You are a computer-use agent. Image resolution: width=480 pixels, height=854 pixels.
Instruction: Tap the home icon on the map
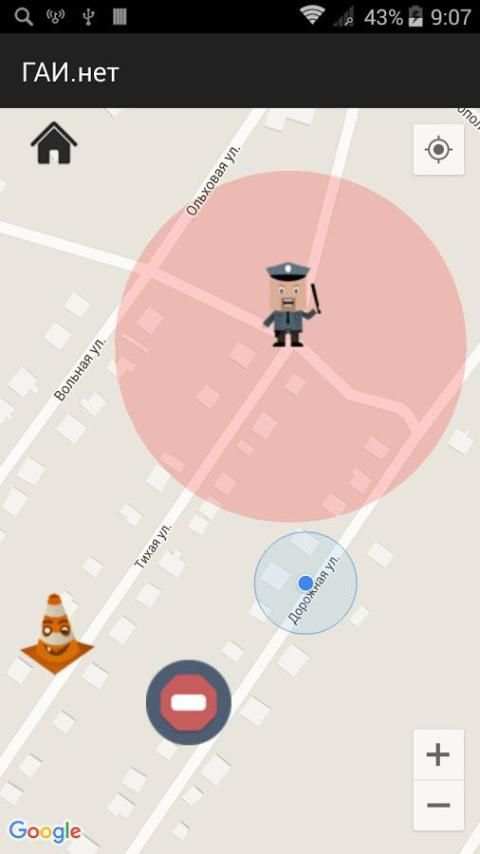[54, 143]
